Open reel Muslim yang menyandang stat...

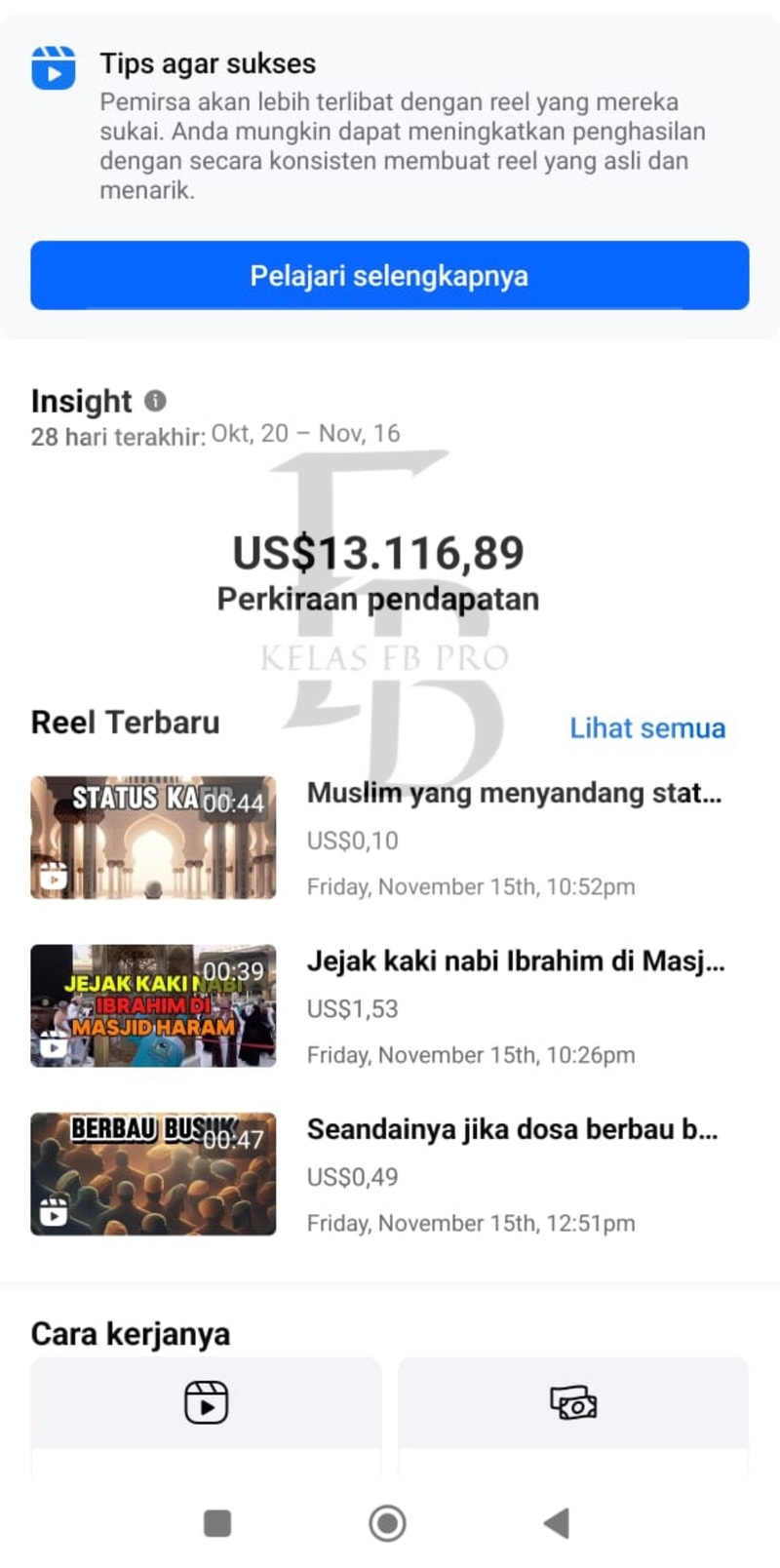click(x=514, y=794)
